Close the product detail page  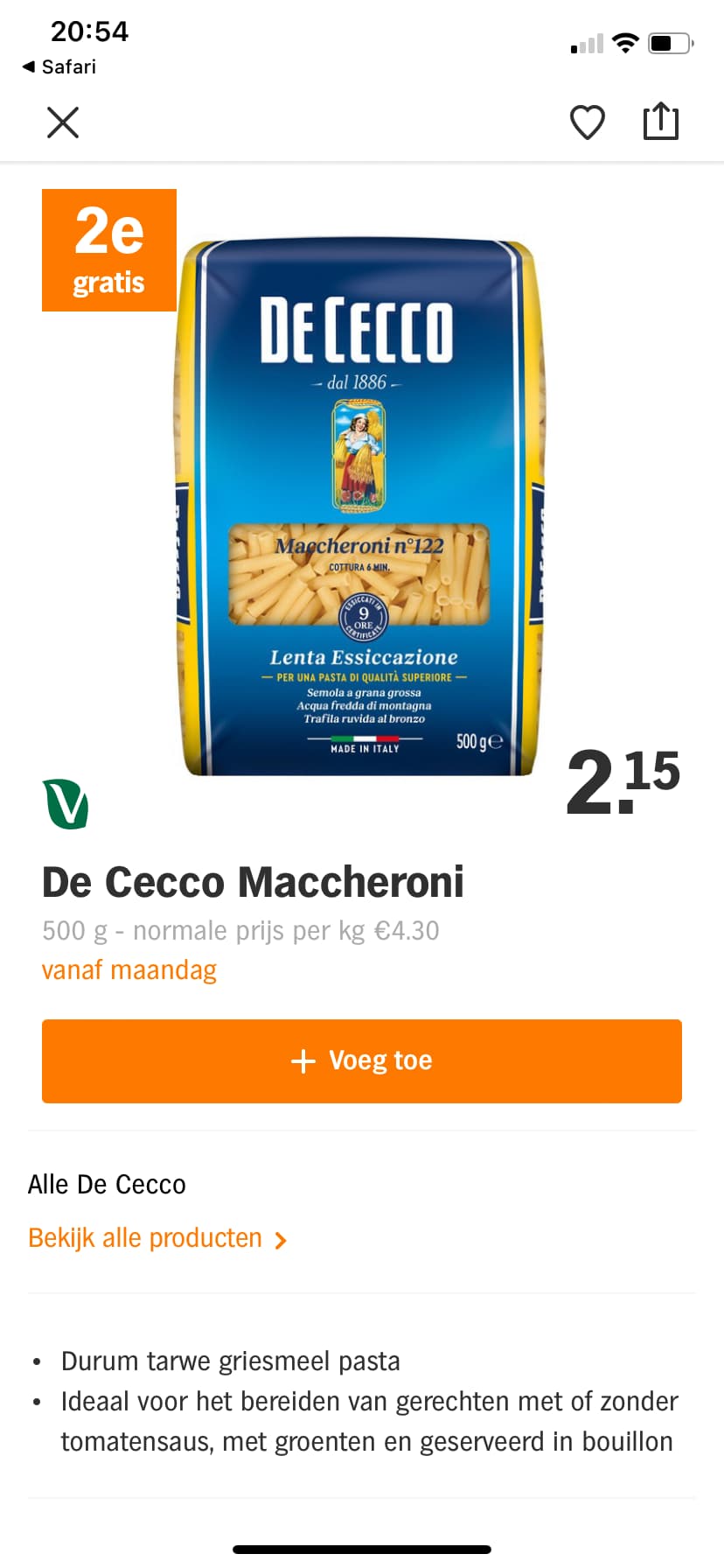pyautogui.click(x=63, y=122)
